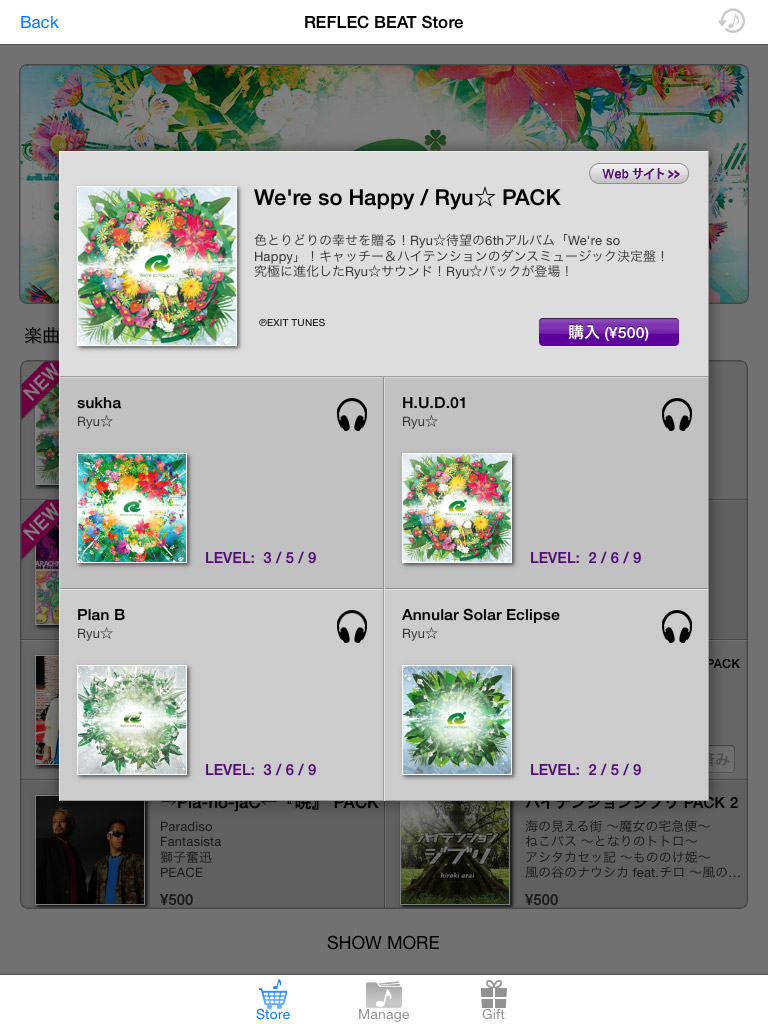The height and width of the screenshot is (1024, 768).
Task: Preview the song sukha with headphones icon
Action: coord(352,414)
